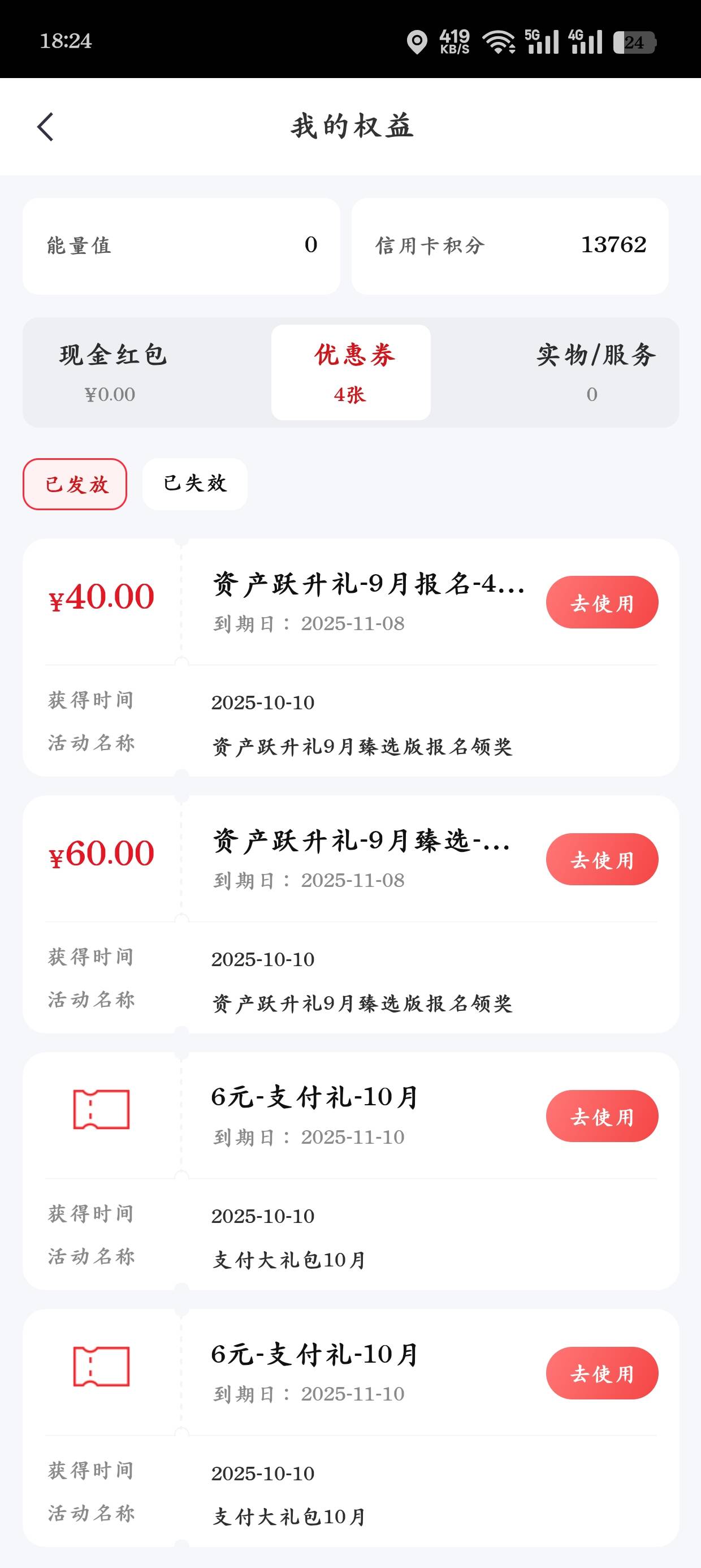Open the 能量值 card
This screenshot has width=701, height=1568.
coord(181,246)
